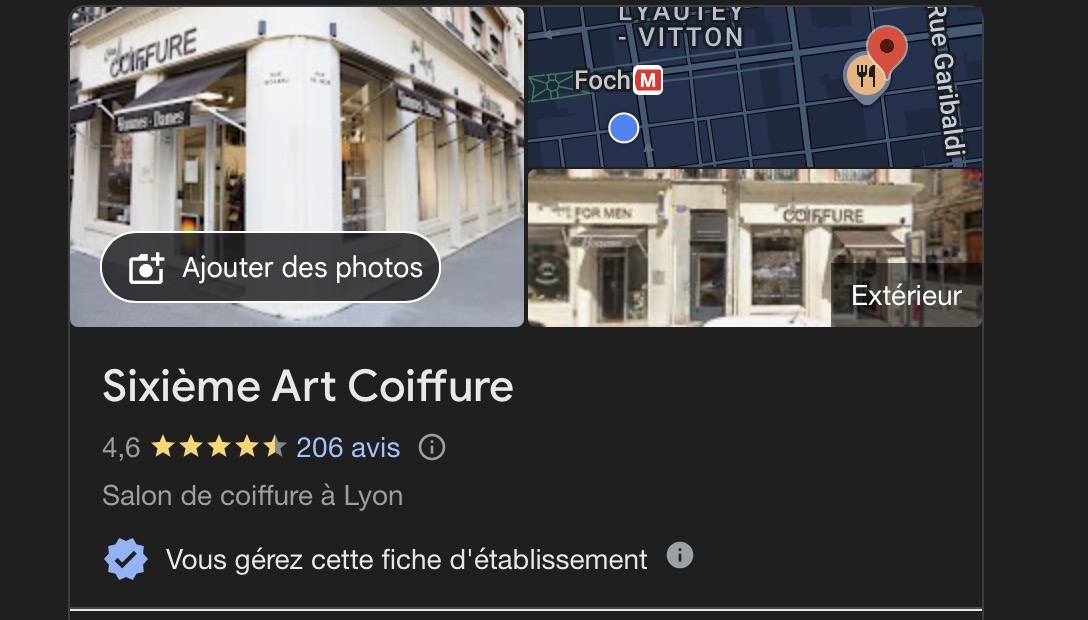
Task: Open the 206 avis reviews link
Action: [348, 447]
